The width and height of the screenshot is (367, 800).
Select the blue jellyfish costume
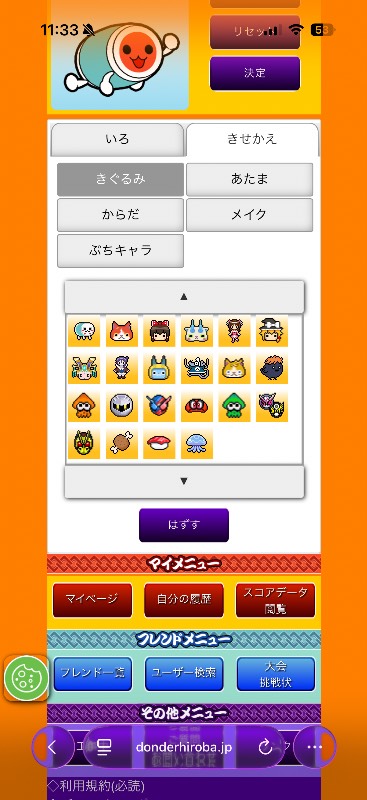point(197,444)
